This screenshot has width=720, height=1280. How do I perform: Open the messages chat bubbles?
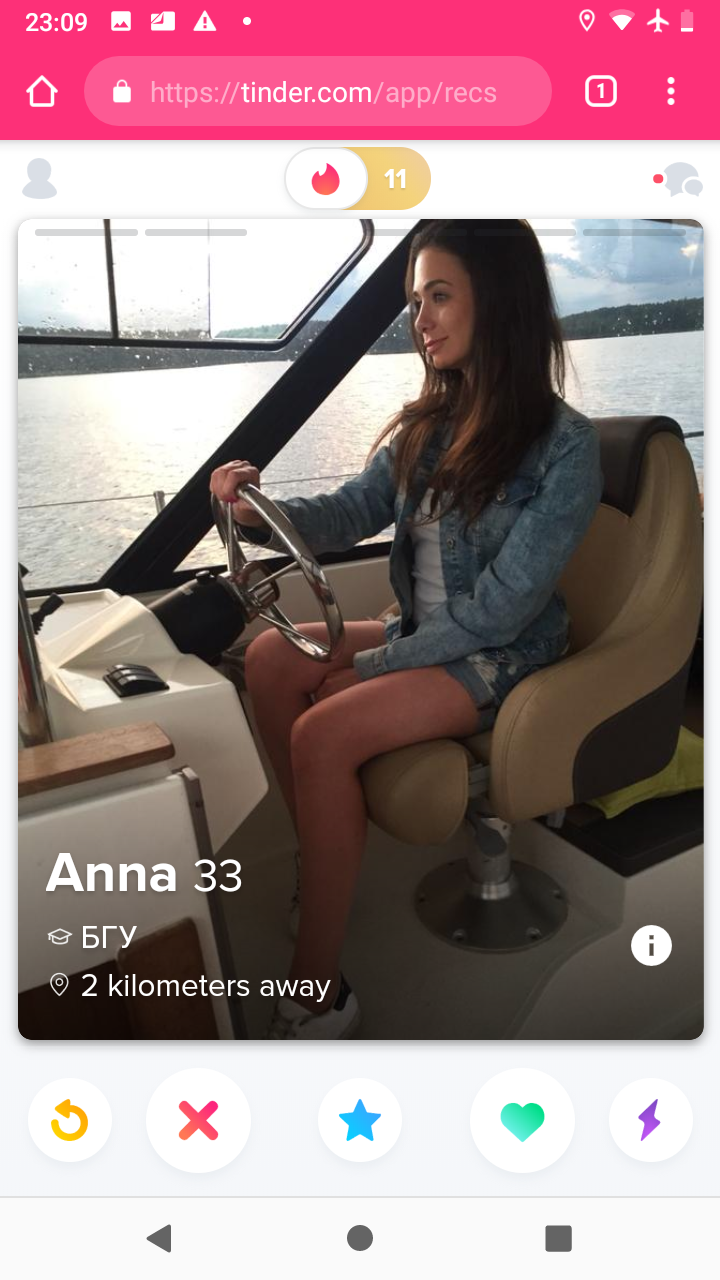(678, 179)
